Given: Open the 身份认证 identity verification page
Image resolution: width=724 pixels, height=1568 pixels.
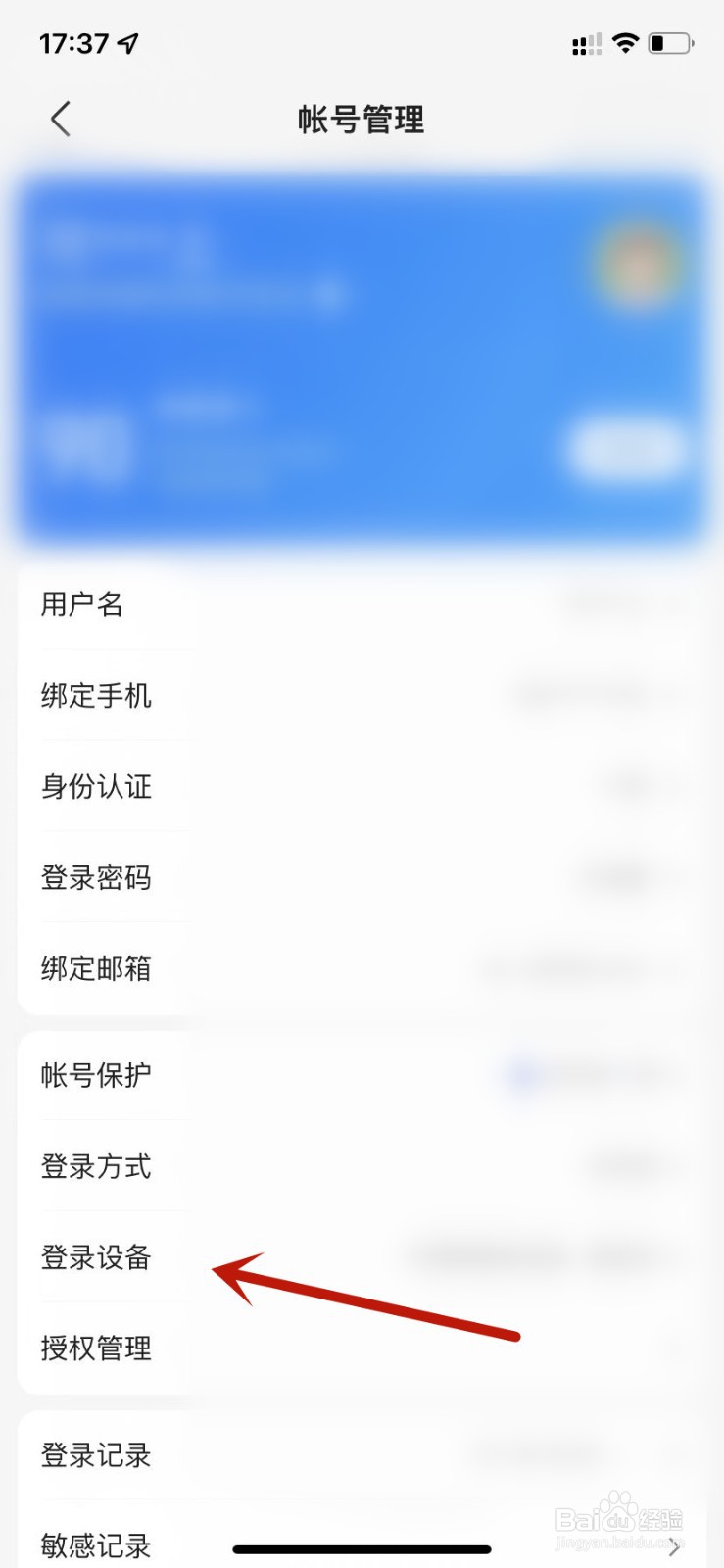Looking at the screenshot, I should pyautogui.click(x=362, y=787).
